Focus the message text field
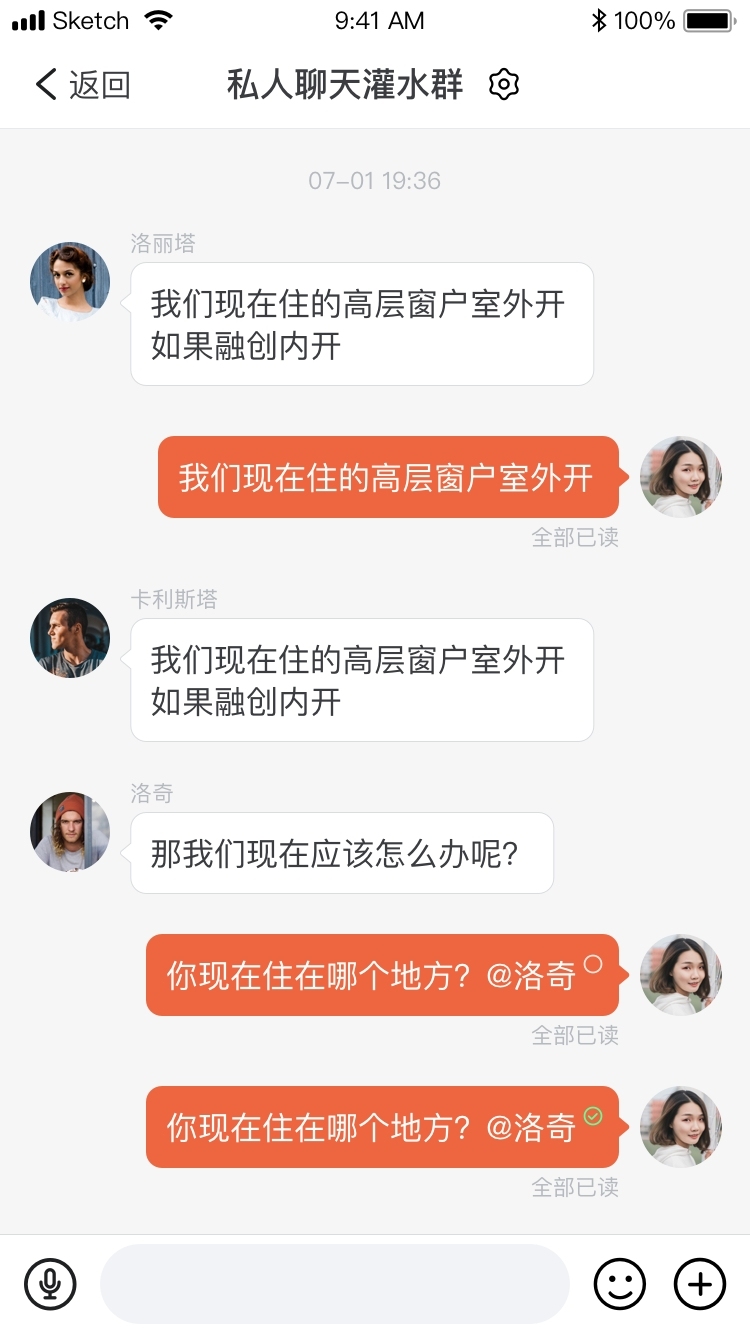Image resolution: width=750 pixels, height=1334 pixels. [335, 1284]
